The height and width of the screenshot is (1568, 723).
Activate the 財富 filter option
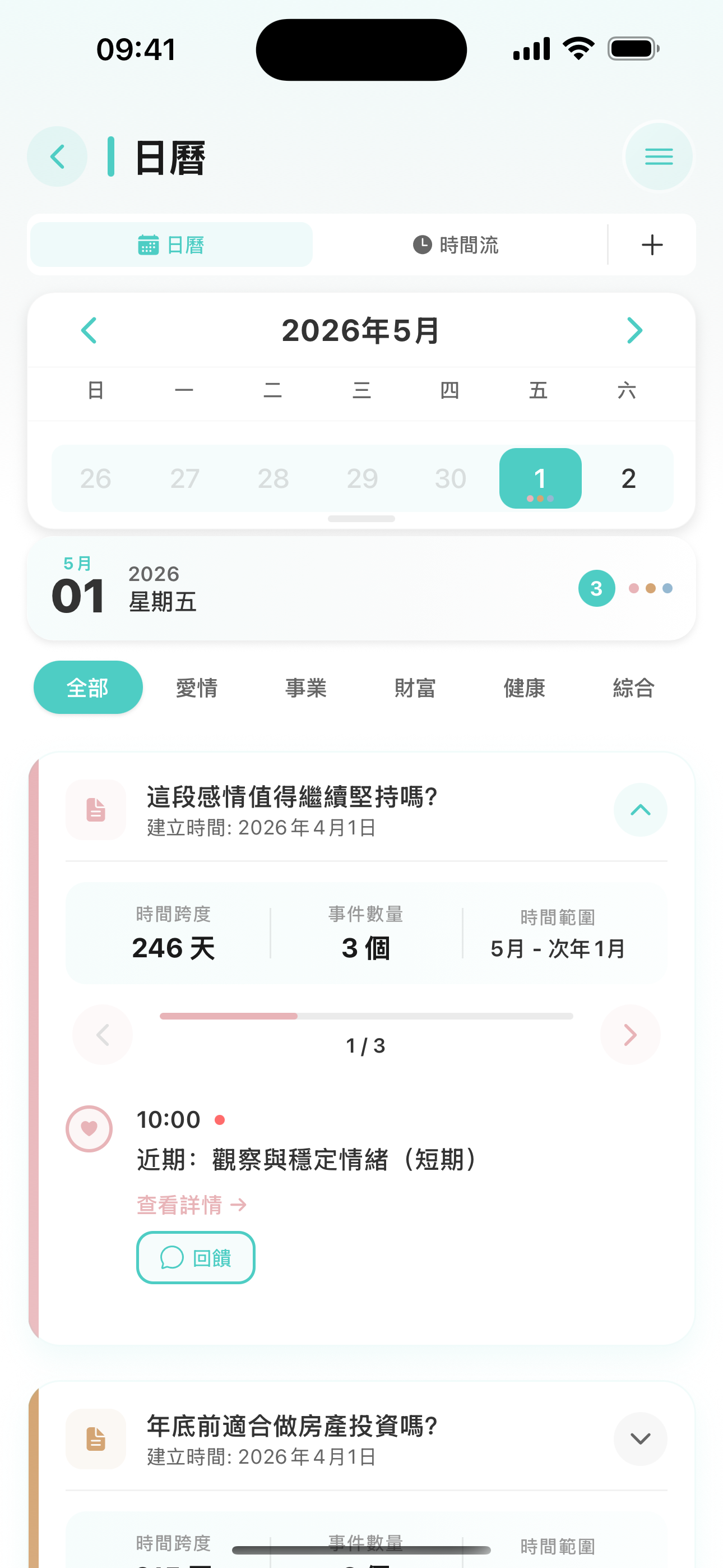414,688
